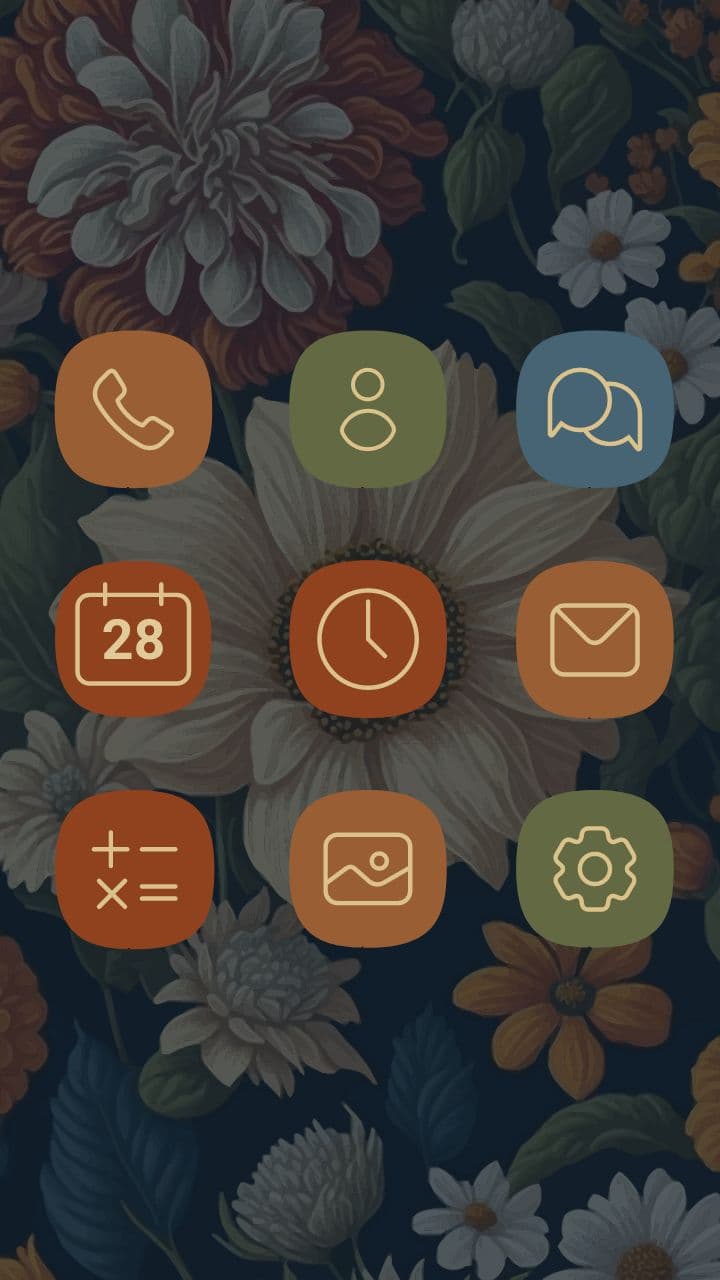
Task: Open the Phone app
Action: (133, 409)
